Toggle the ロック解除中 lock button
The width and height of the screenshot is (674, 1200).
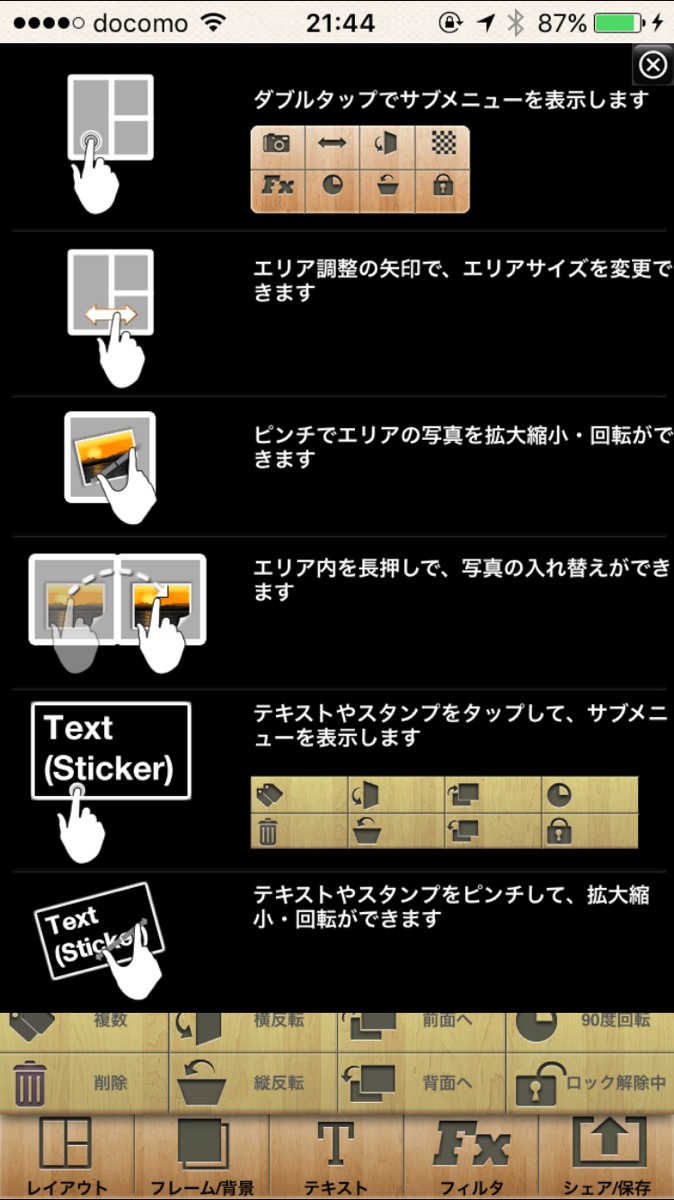click(x=590, y=1083)
